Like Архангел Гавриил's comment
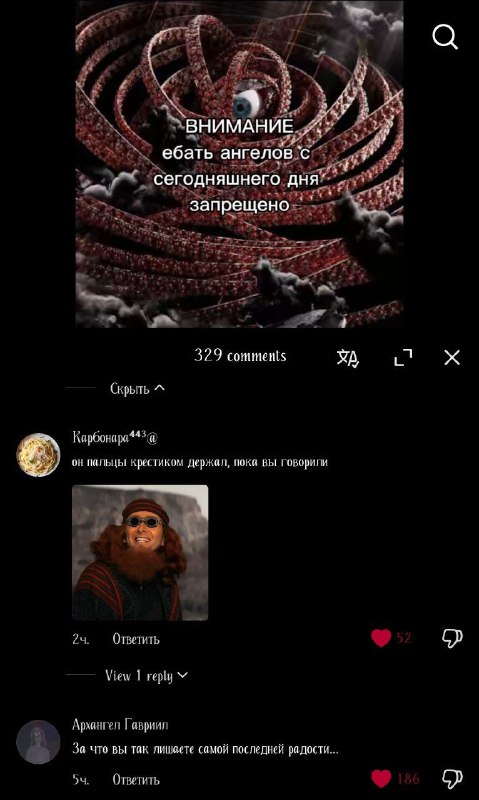The height and width of the screenshot is (800, 479). point(381,779)
